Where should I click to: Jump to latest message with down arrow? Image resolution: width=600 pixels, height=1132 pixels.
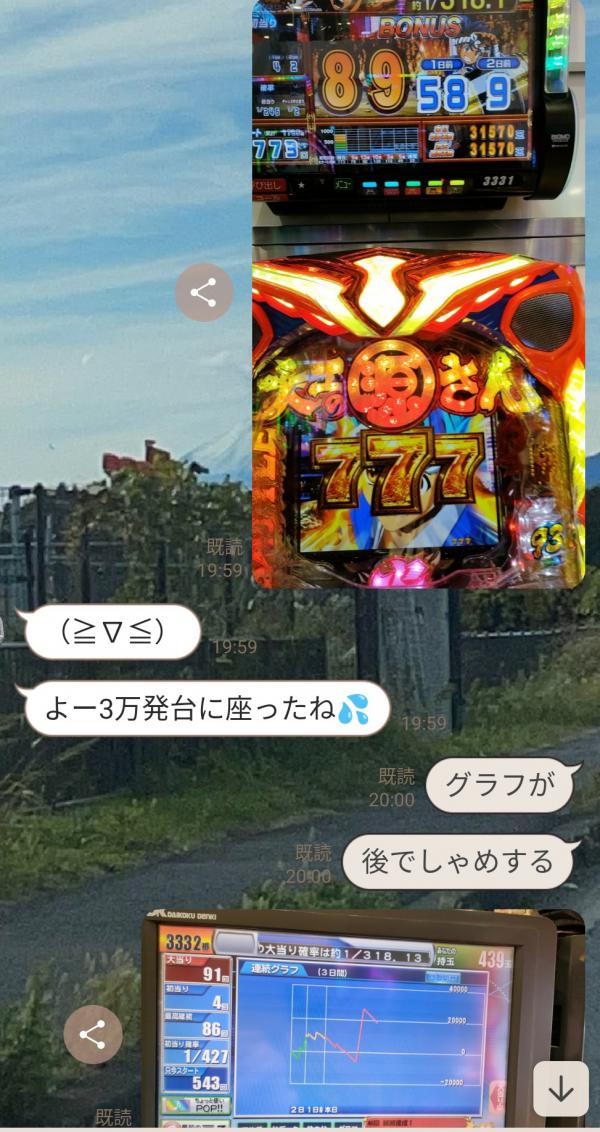pos(561,1089)
